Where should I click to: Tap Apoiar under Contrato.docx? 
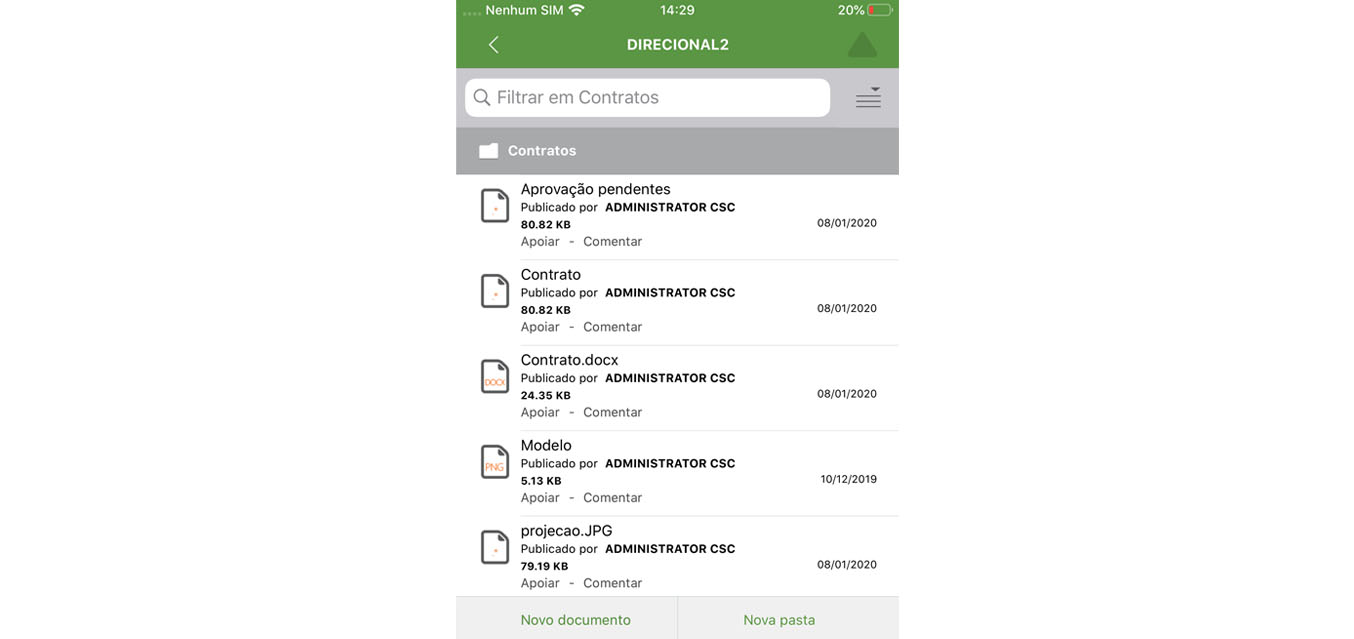point(540,413)
